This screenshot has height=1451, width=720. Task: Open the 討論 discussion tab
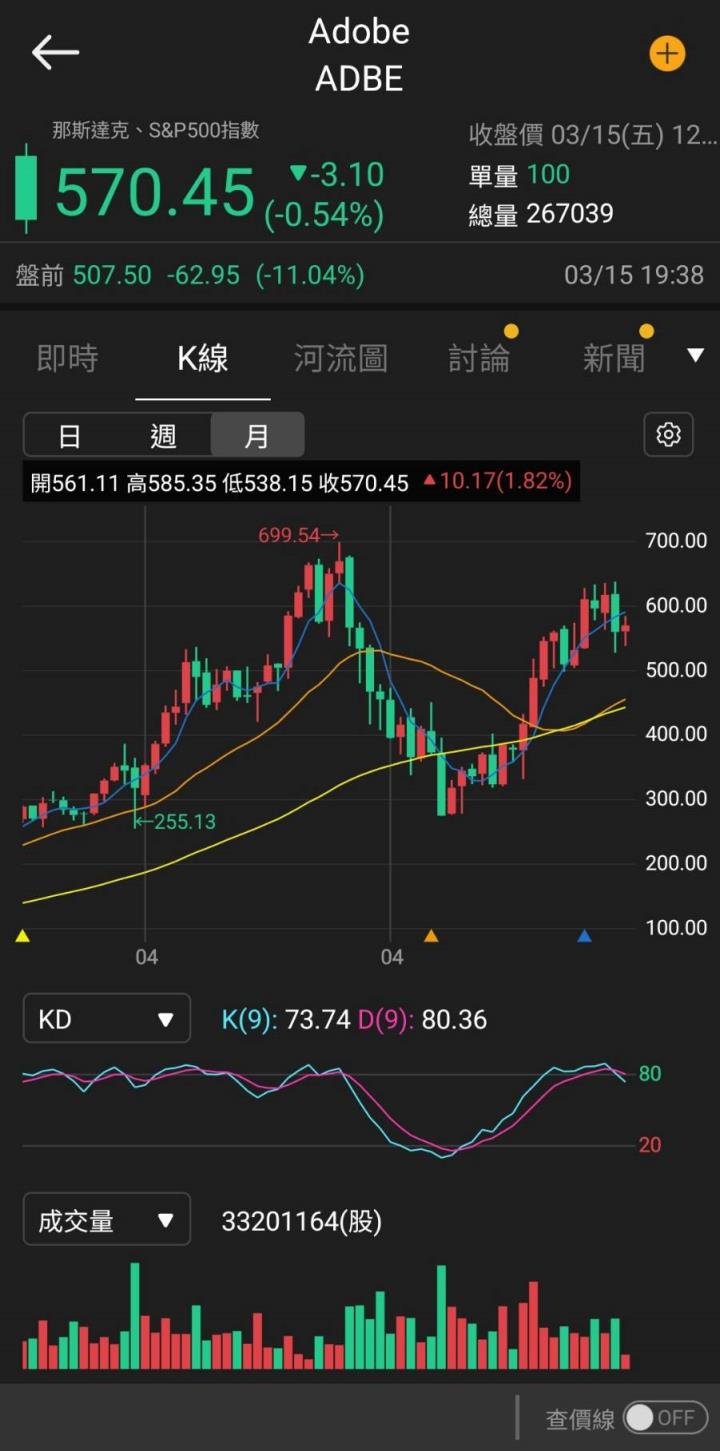point(480,357)
